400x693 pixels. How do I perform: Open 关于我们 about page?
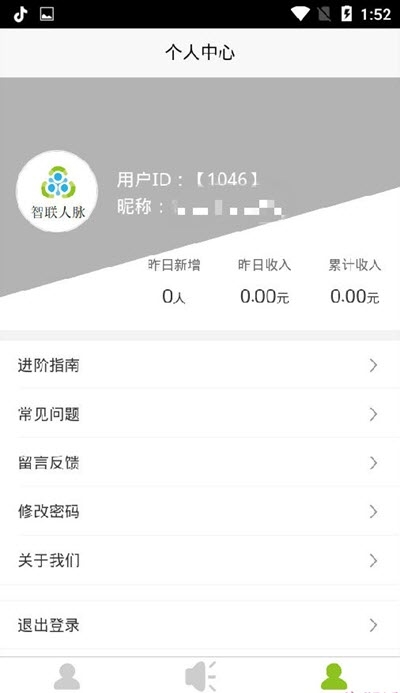click(200, 560)
